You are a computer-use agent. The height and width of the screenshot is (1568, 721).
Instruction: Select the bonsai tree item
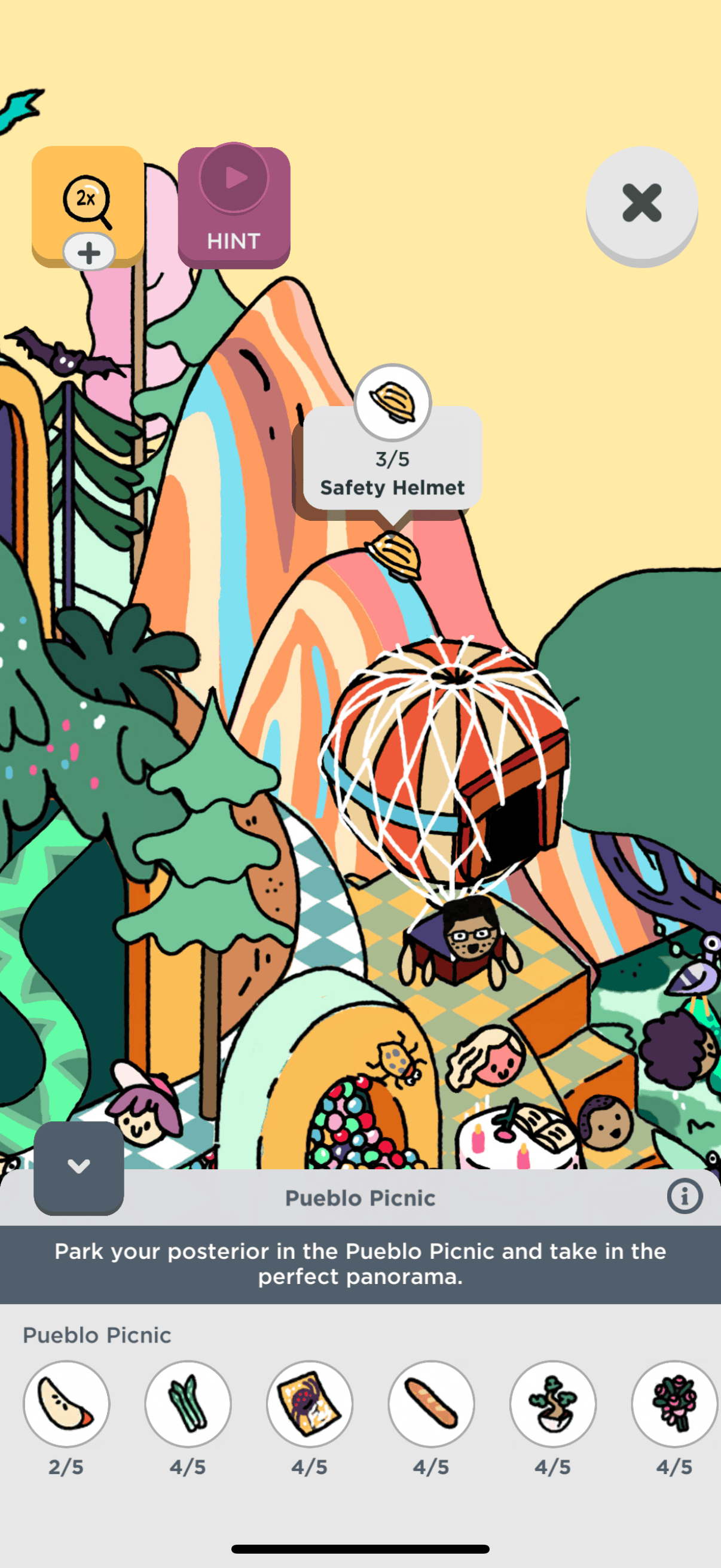[553, 1404]
